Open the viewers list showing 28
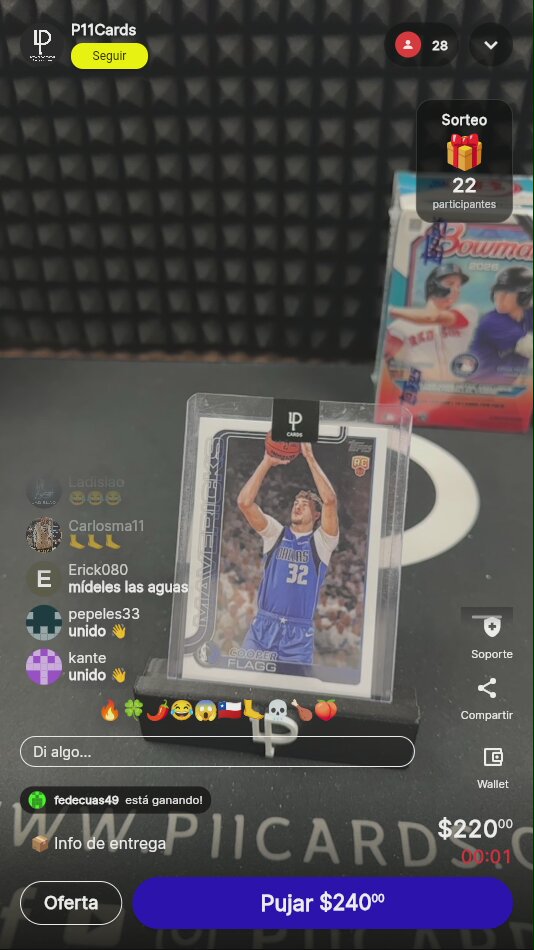The height and width of the screenshot is (950, 534). tap(421, 45)
